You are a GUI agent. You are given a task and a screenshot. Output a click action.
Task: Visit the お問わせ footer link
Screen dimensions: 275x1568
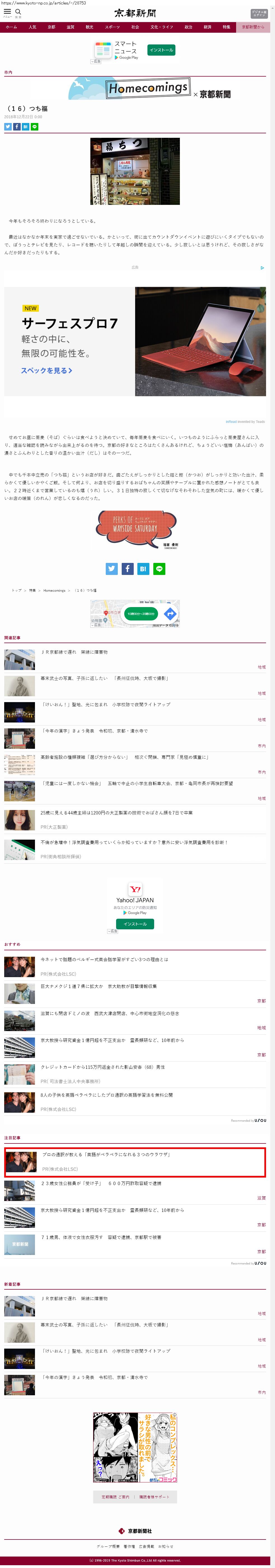click(x=165, y=1546)
